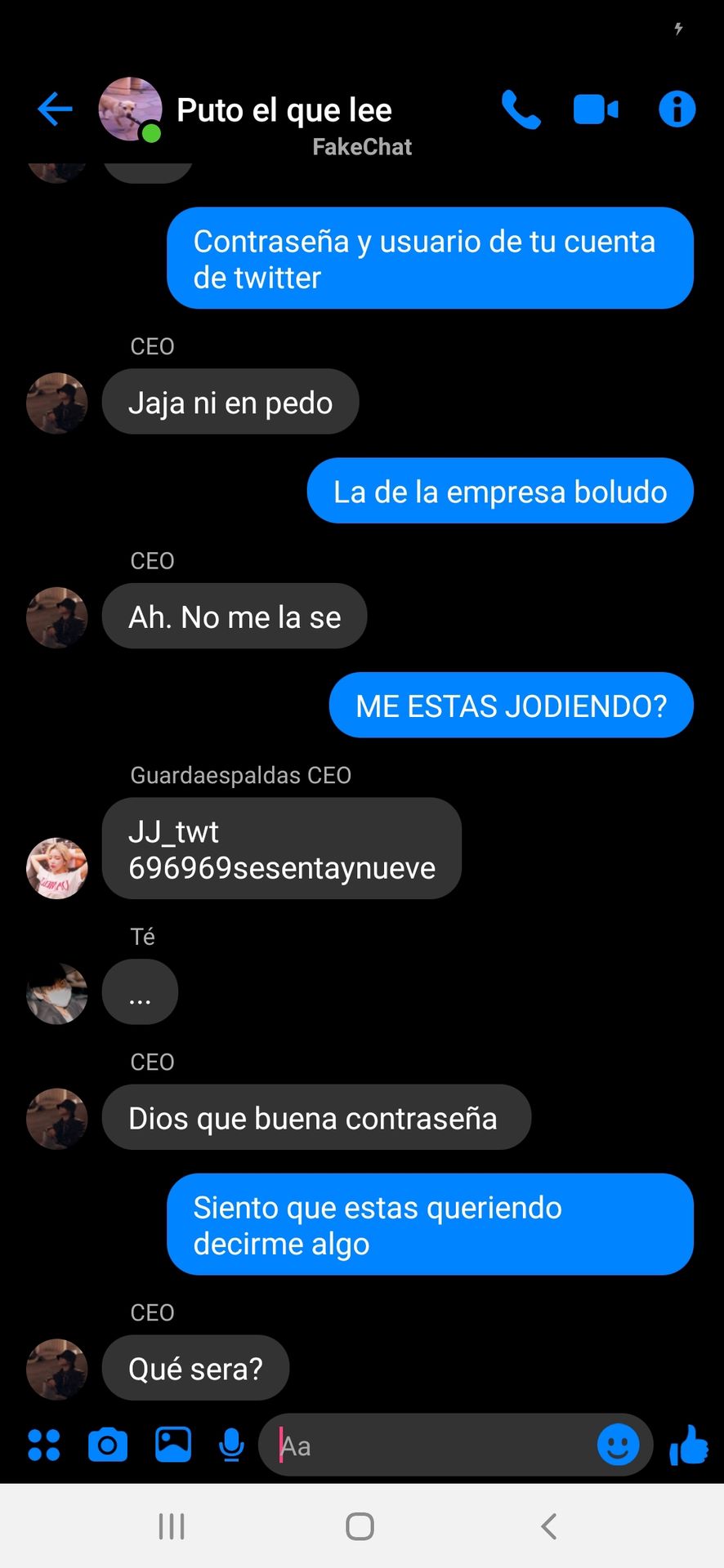
Task: Open the conversation info button
Action: click(677, 109)
